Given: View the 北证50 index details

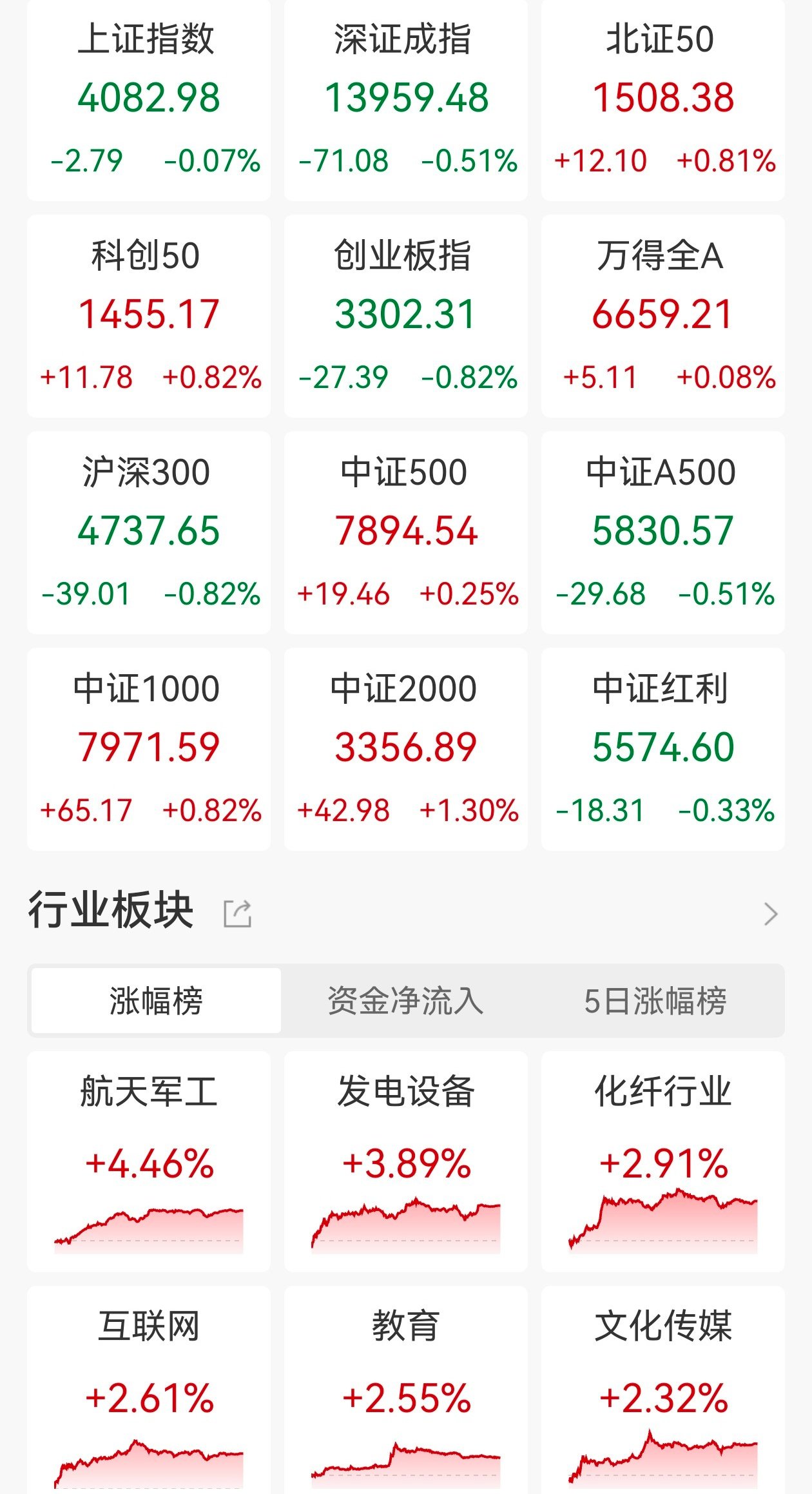Looking at the screenshot, I should tap(663, 100).
